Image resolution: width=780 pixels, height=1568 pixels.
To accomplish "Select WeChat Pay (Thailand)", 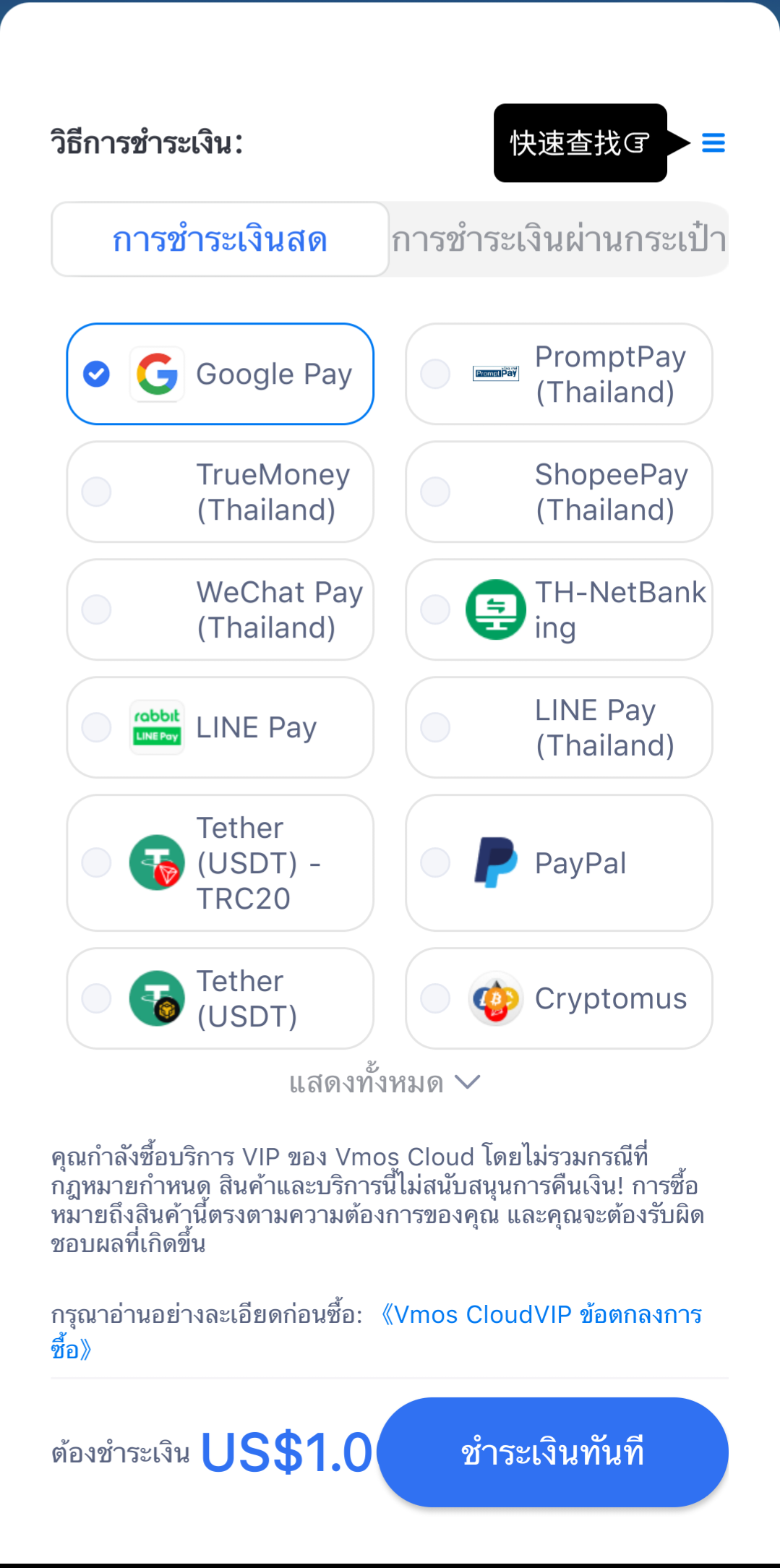I will click(220, 609).
